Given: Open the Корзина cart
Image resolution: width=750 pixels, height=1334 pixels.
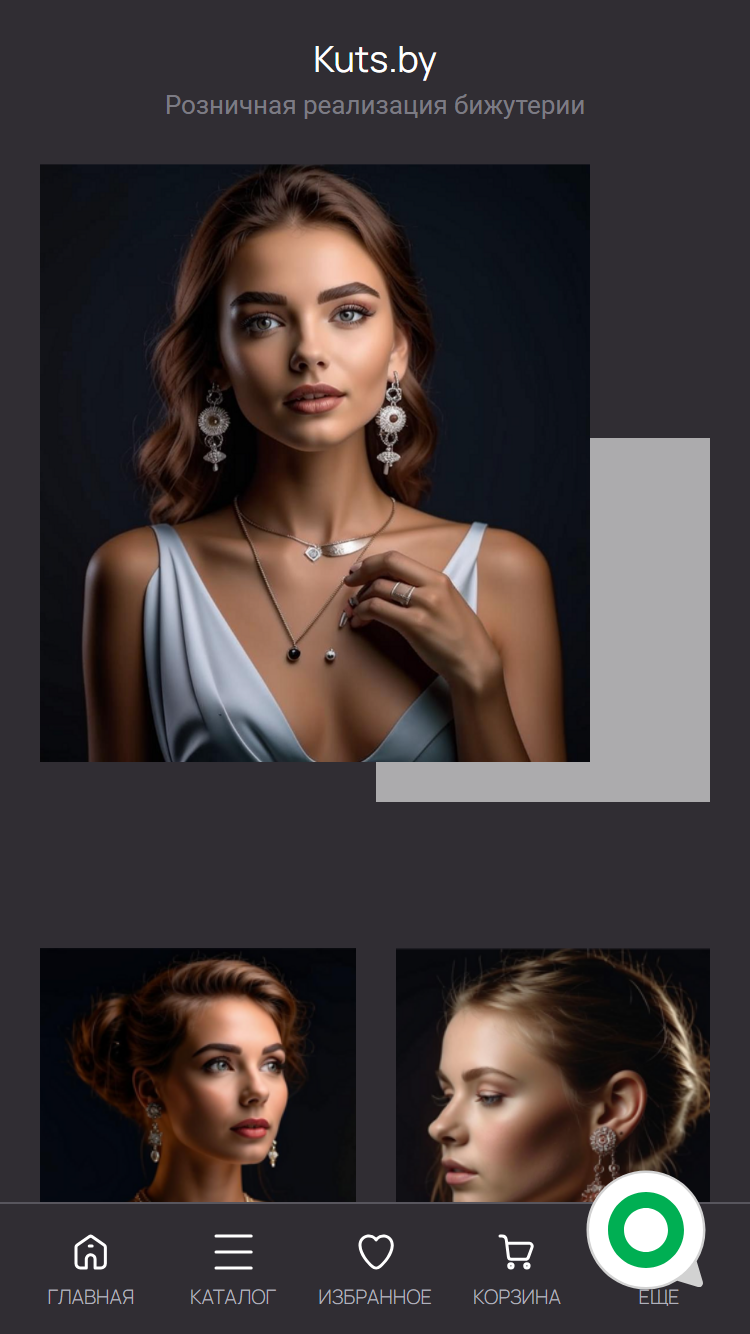Looking at the screenshot, I should pos(517,1270).
